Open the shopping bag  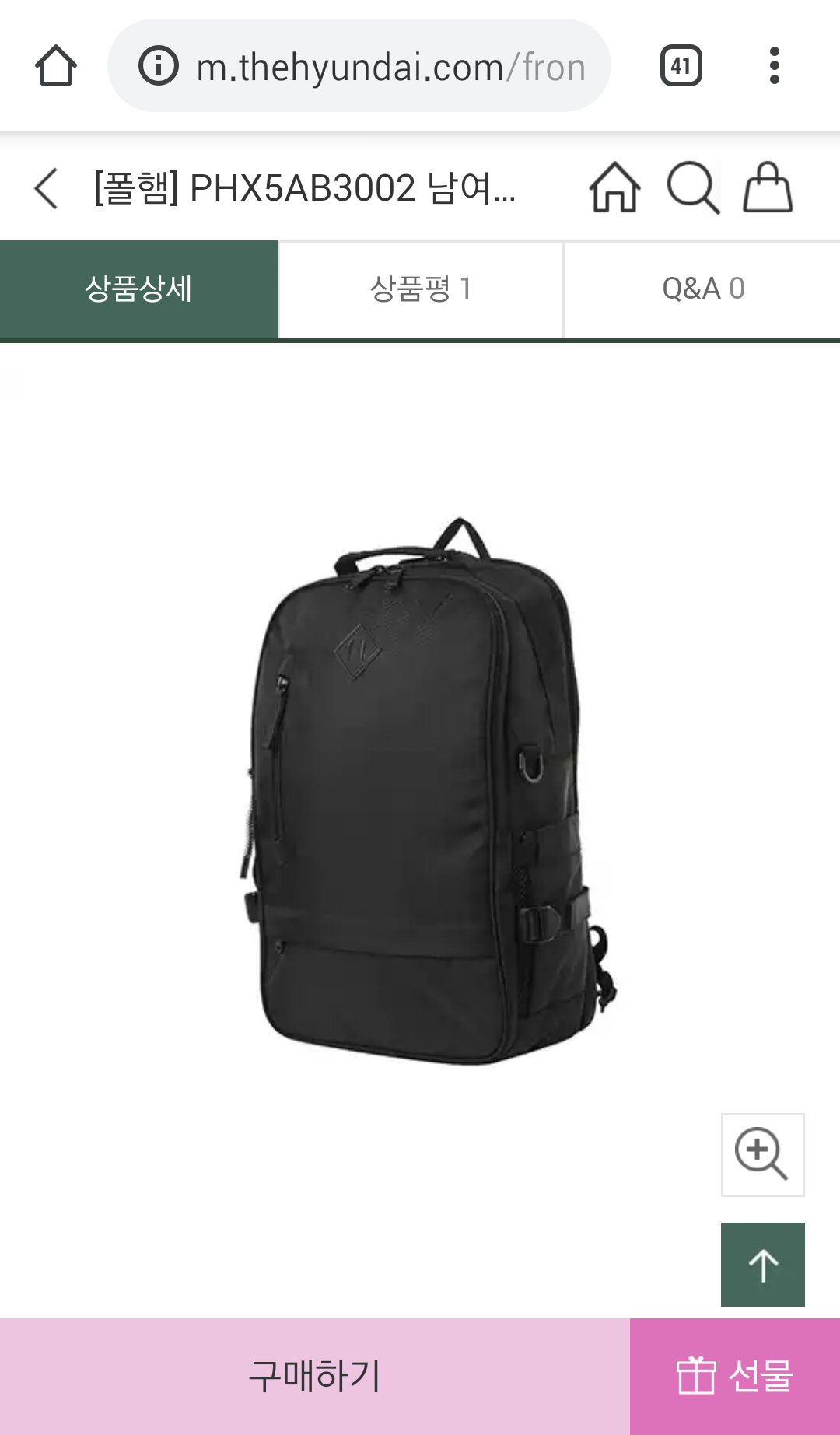pyautogui.click(x=768, y=188)
